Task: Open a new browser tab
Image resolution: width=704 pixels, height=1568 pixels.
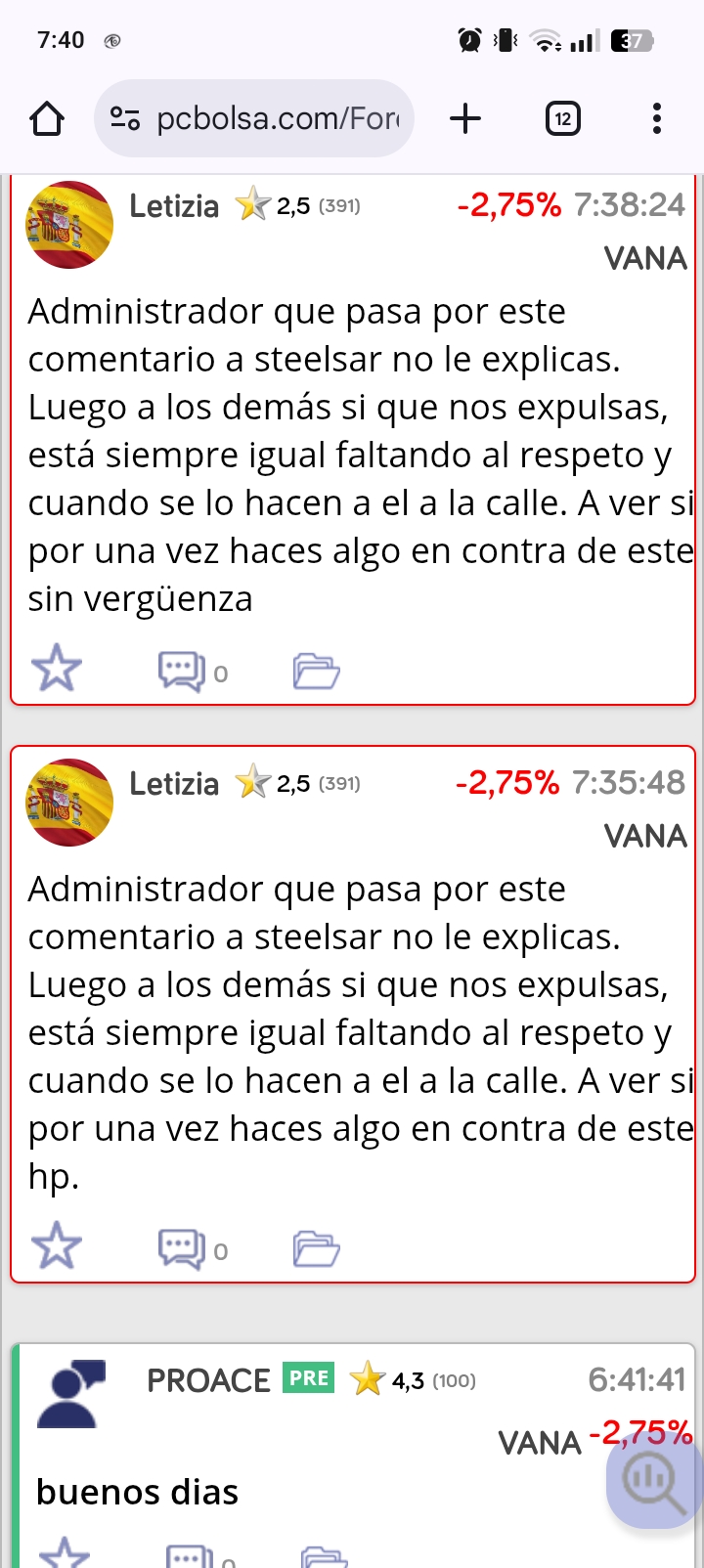Action: tap(465, 119)
